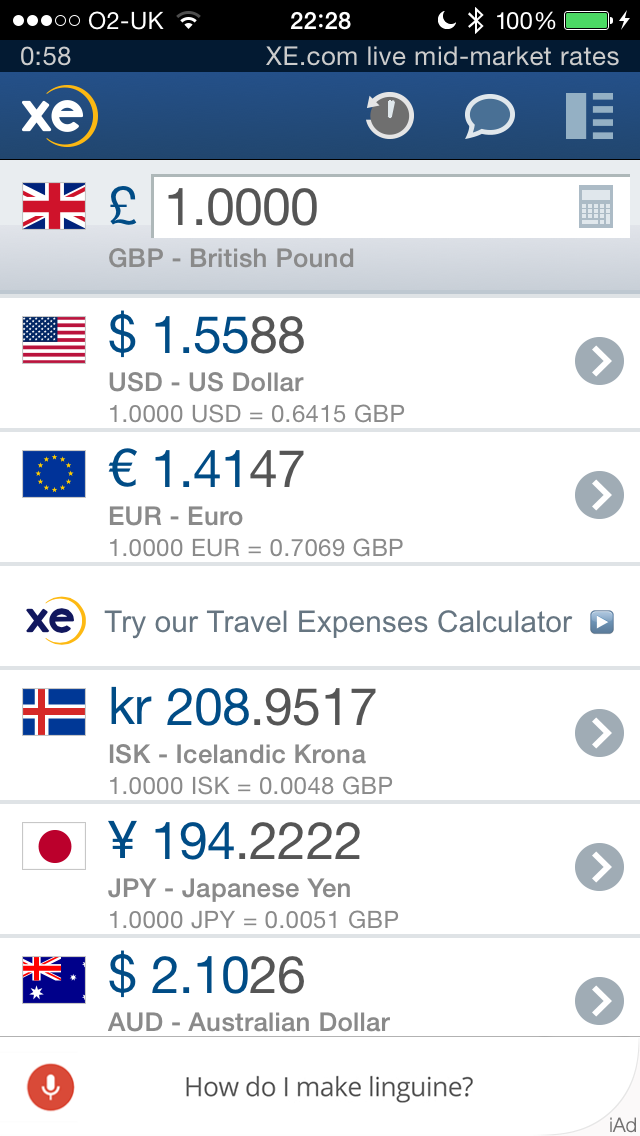Tap the British flag base currency
The image size is (640, 1136).
coord(54,206)
